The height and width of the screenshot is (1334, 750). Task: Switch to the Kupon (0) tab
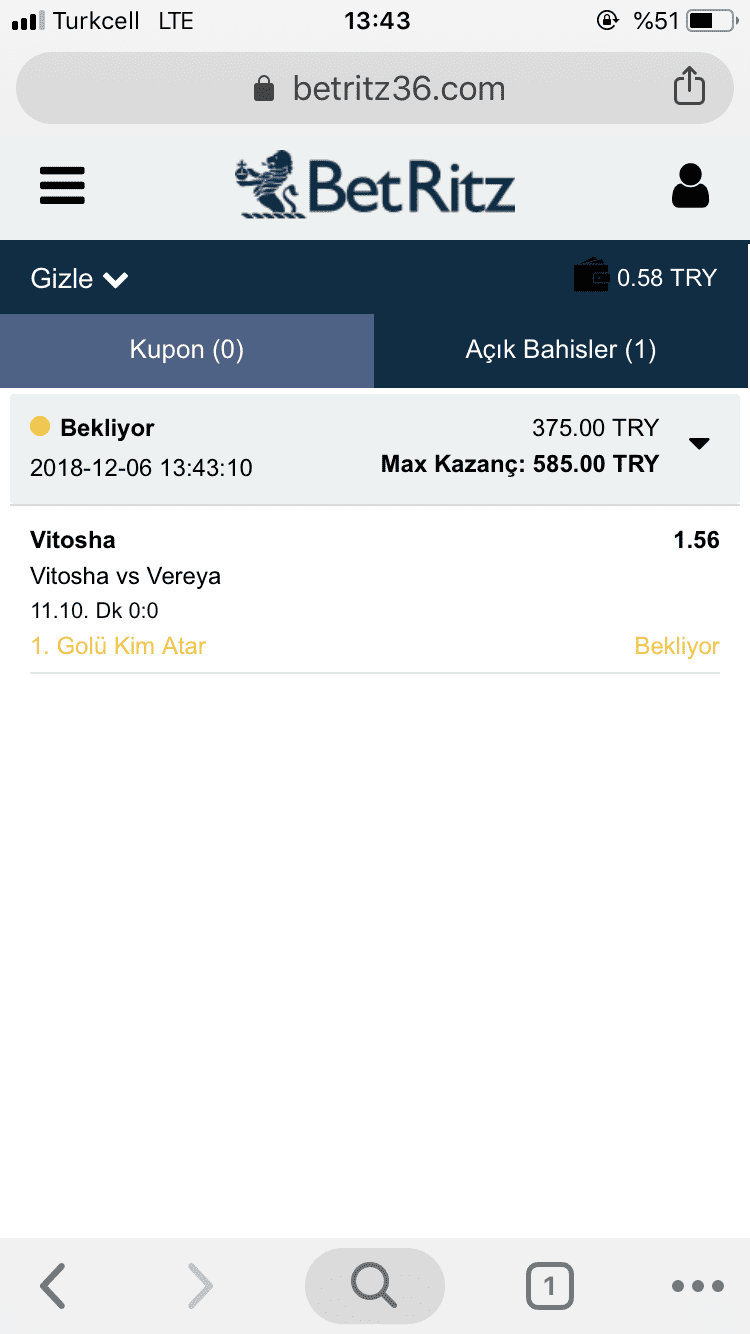tap(187, 350)
